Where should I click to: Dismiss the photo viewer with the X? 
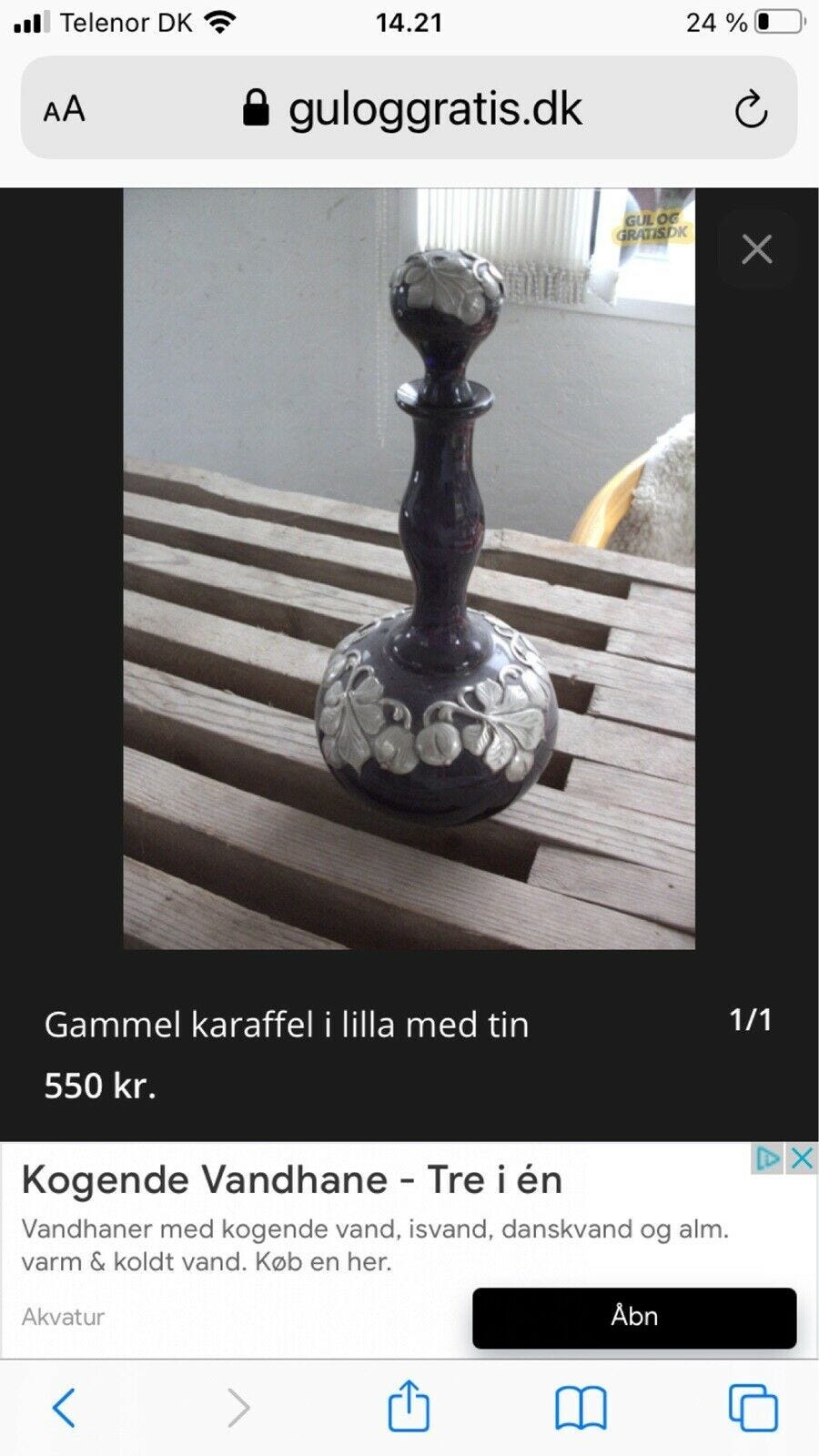[x=756, y=248]
